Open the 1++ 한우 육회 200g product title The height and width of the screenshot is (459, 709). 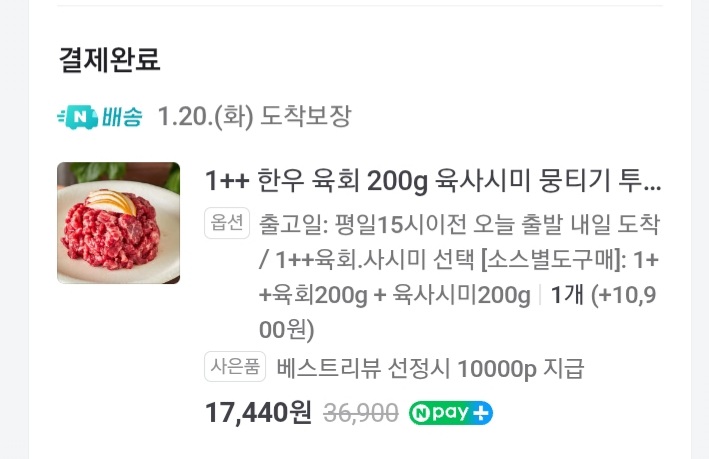click(432, 182)
